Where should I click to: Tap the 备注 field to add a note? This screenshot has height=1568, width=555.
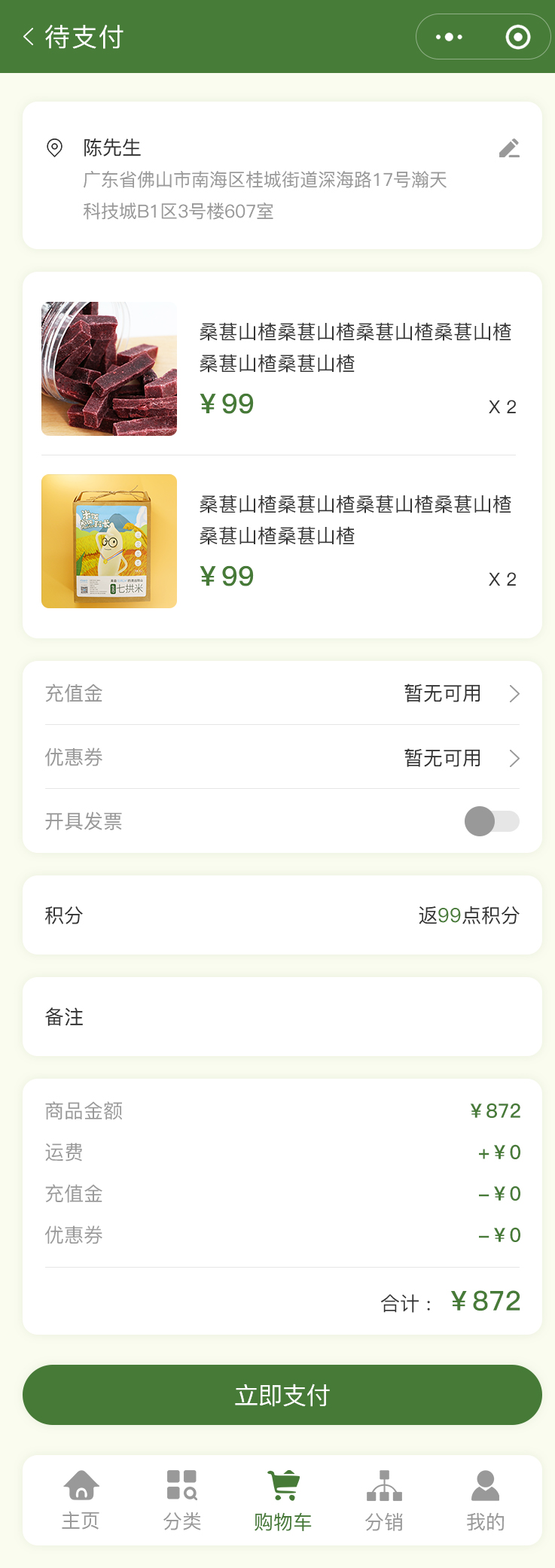282,1017
